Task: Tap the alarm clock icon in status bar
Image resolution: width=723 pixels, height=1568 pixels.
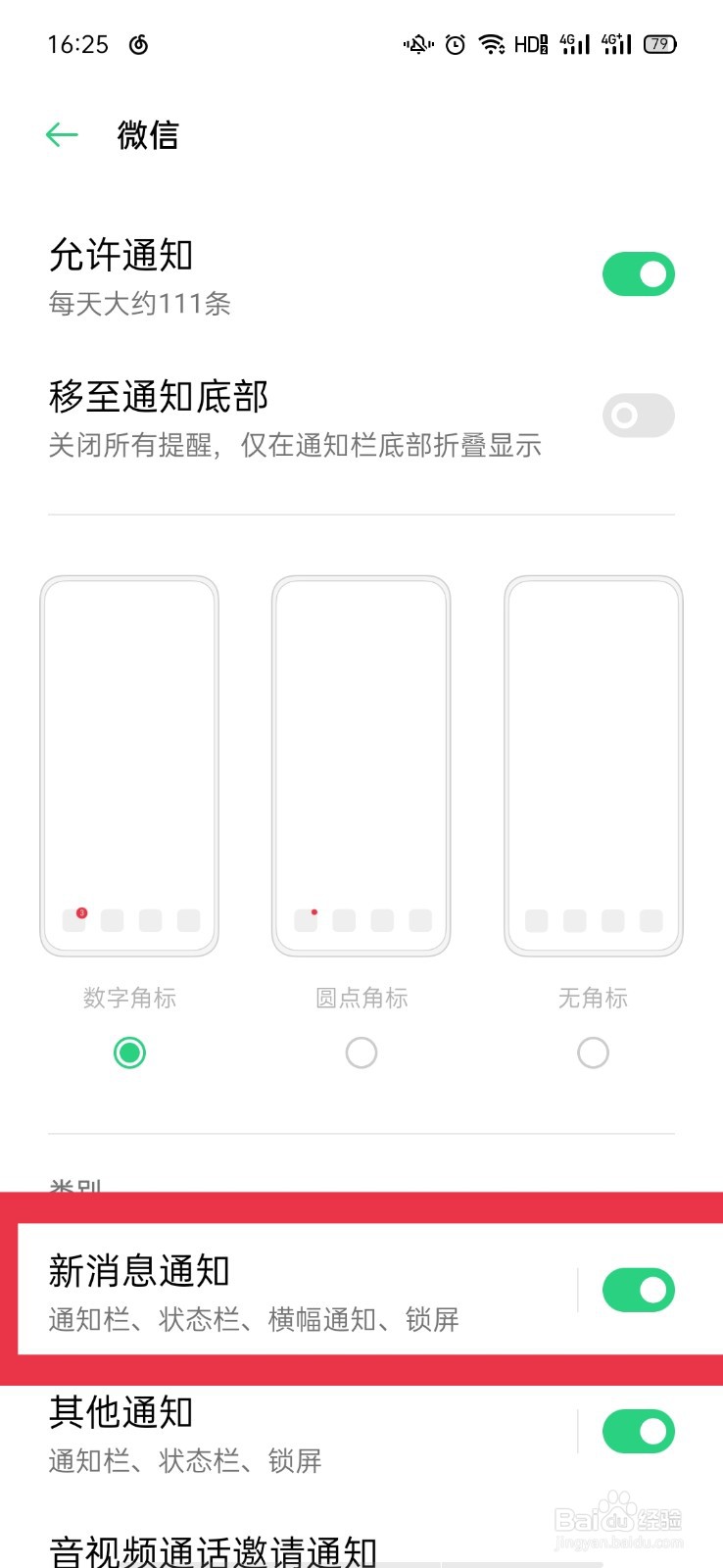Action: pyautogui.click(x=453, y=44)
